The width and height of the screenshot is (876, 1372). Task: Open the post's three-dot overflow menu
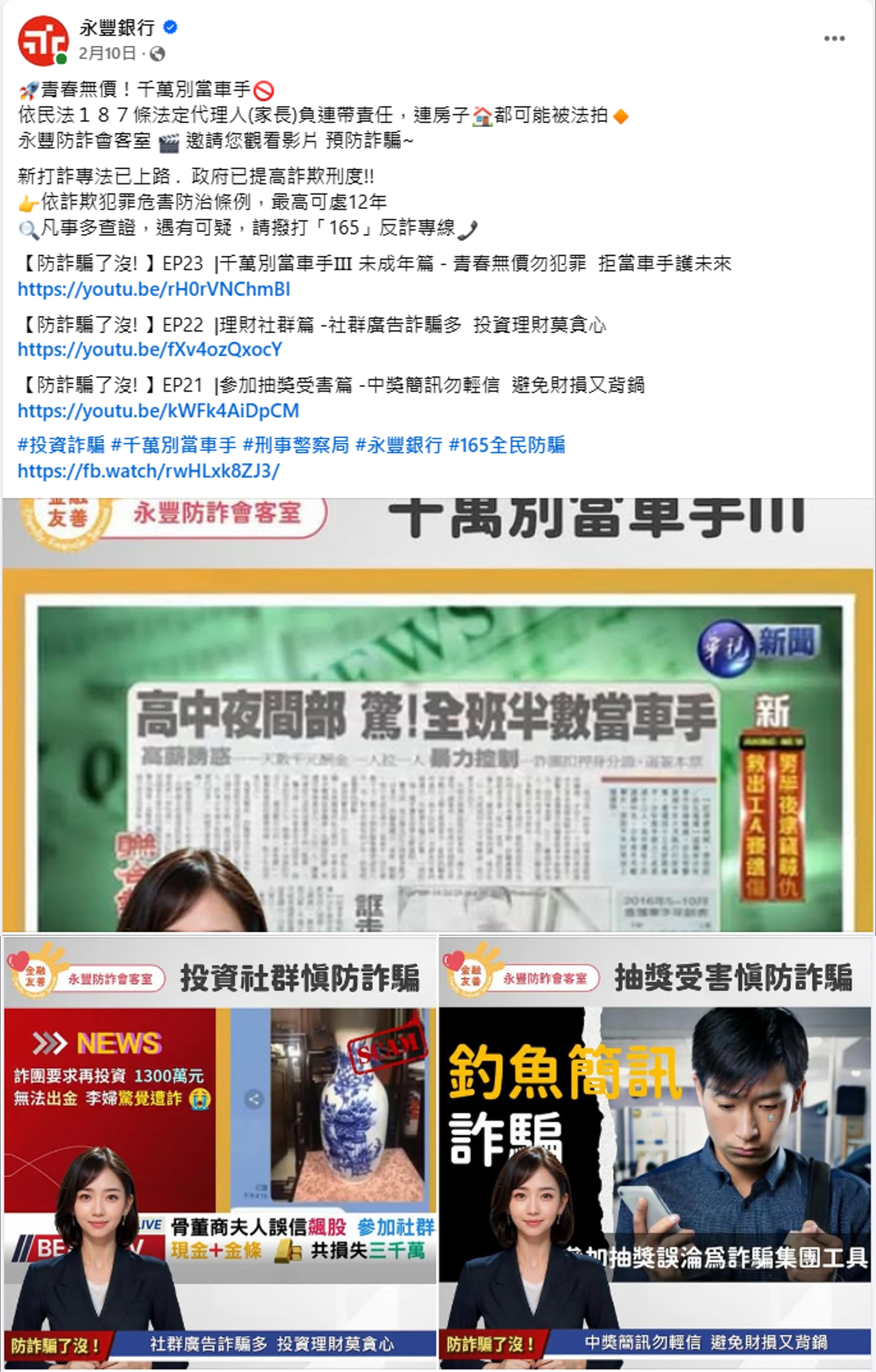[x=833, y=39]
